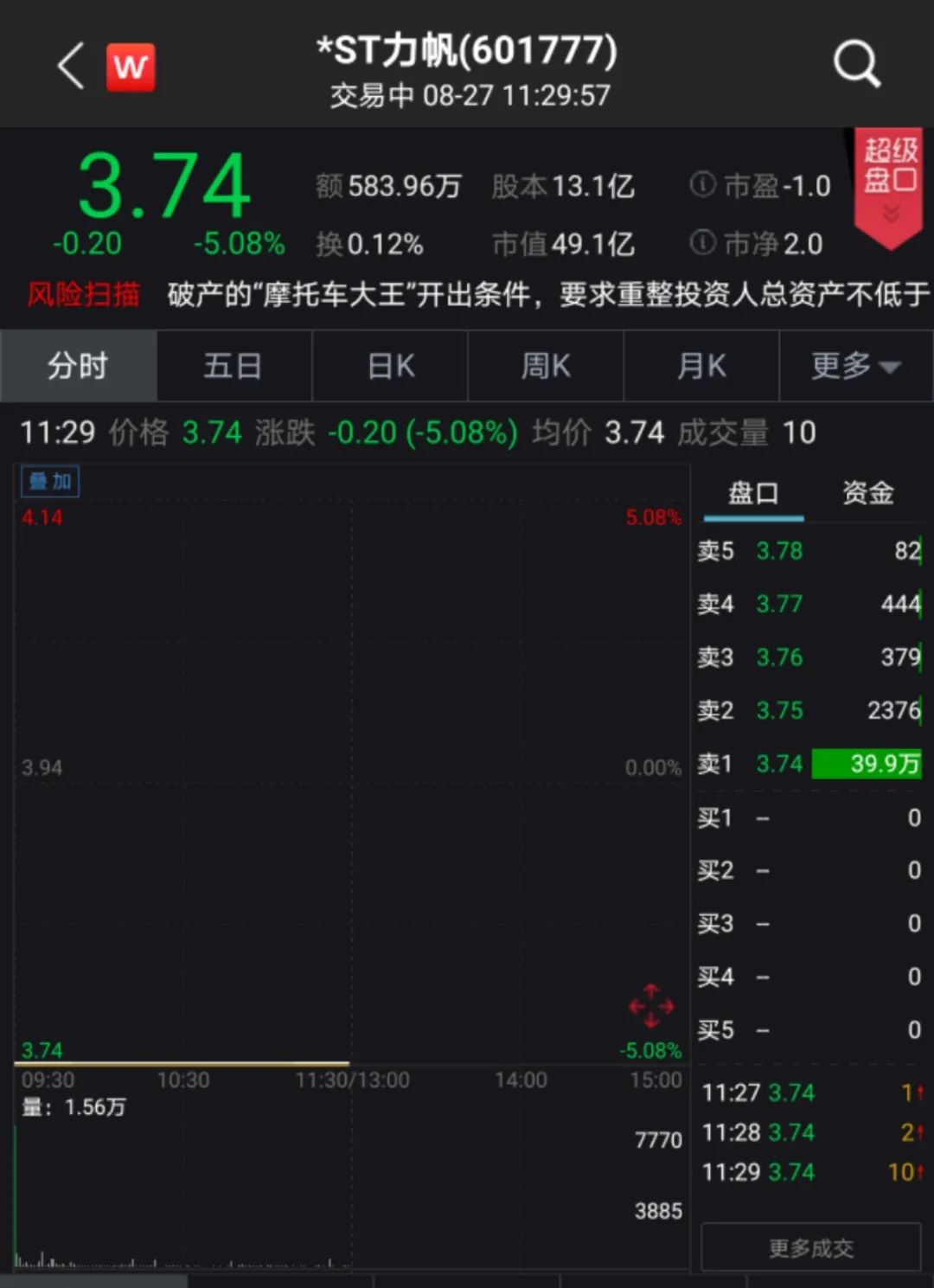Switch to the 分时 chart tab
Screen dimensions: 934x1288
point(78,366)
